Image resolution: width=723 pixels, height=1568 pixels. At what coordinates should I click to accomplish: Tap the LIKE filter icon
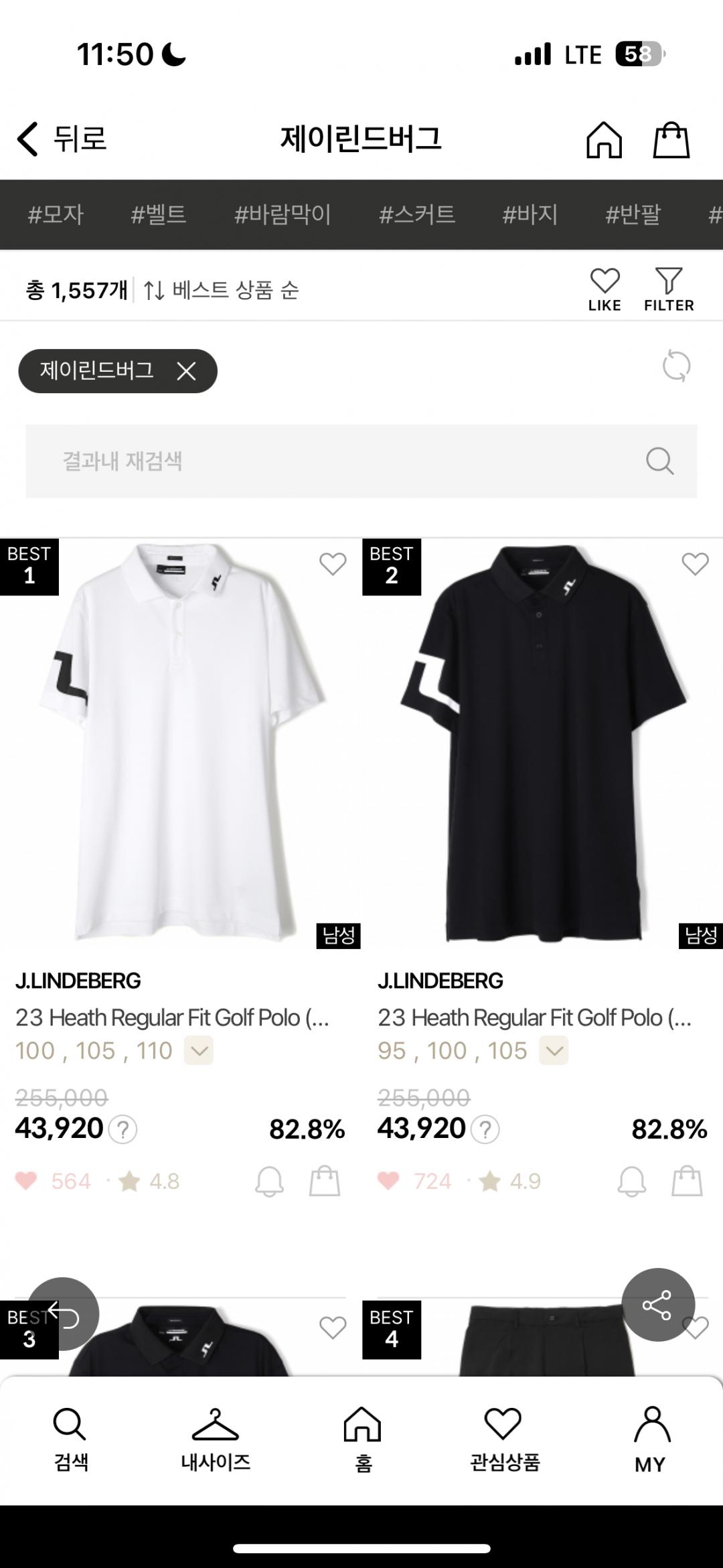[x=605, y=289]
